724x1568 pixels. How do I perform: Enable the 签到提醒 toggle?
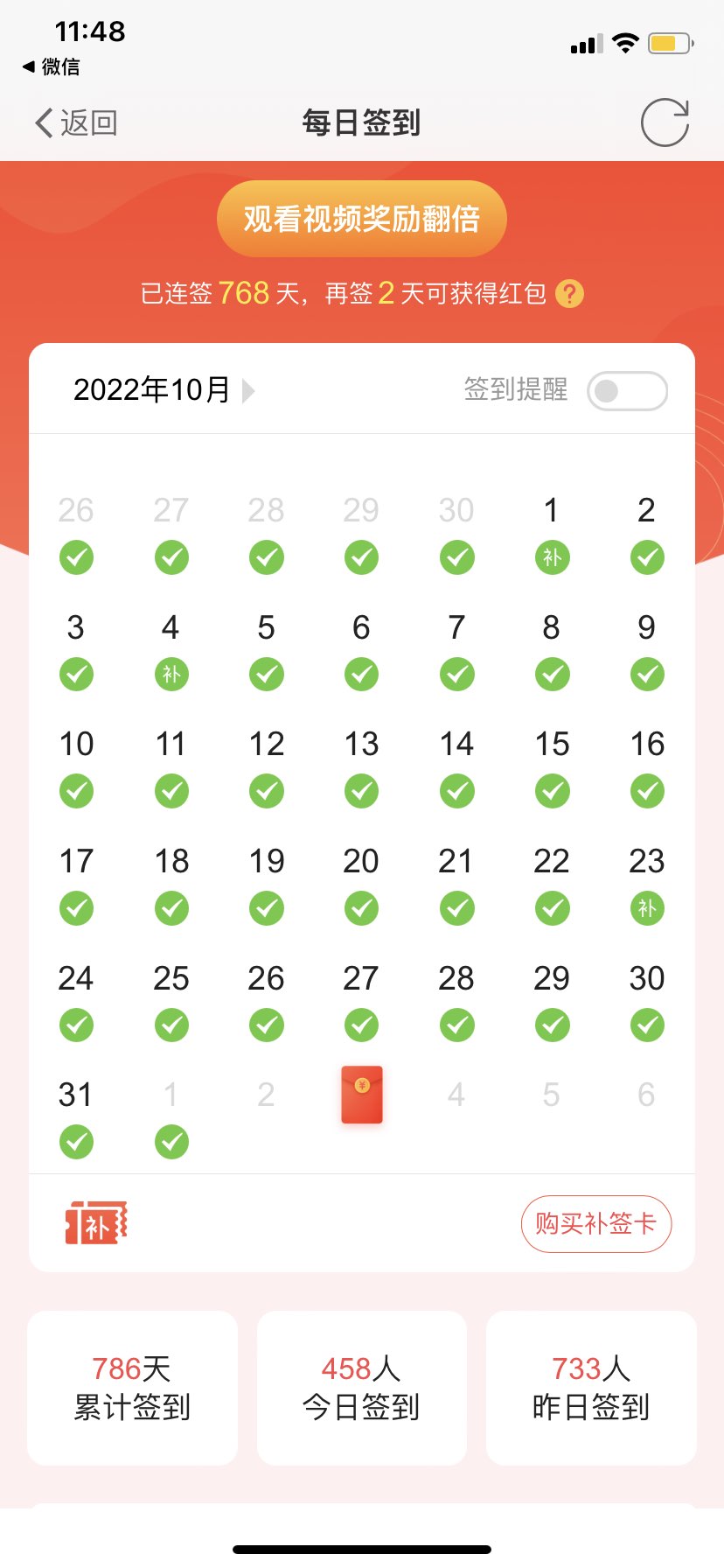coord(627,391)
